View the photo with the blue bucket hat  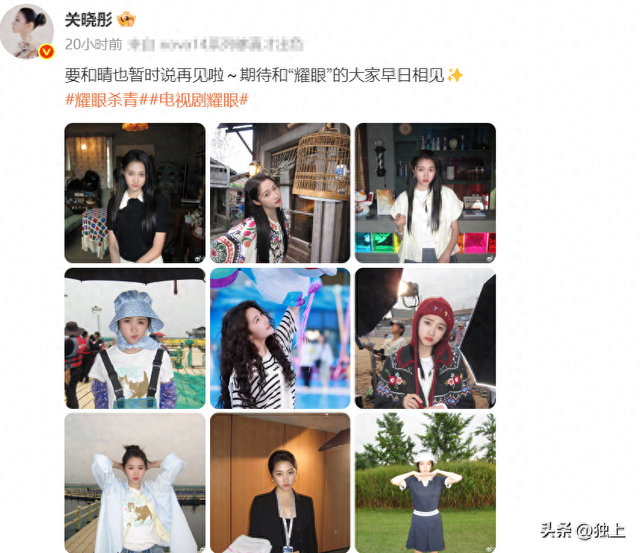coord(135,338)
